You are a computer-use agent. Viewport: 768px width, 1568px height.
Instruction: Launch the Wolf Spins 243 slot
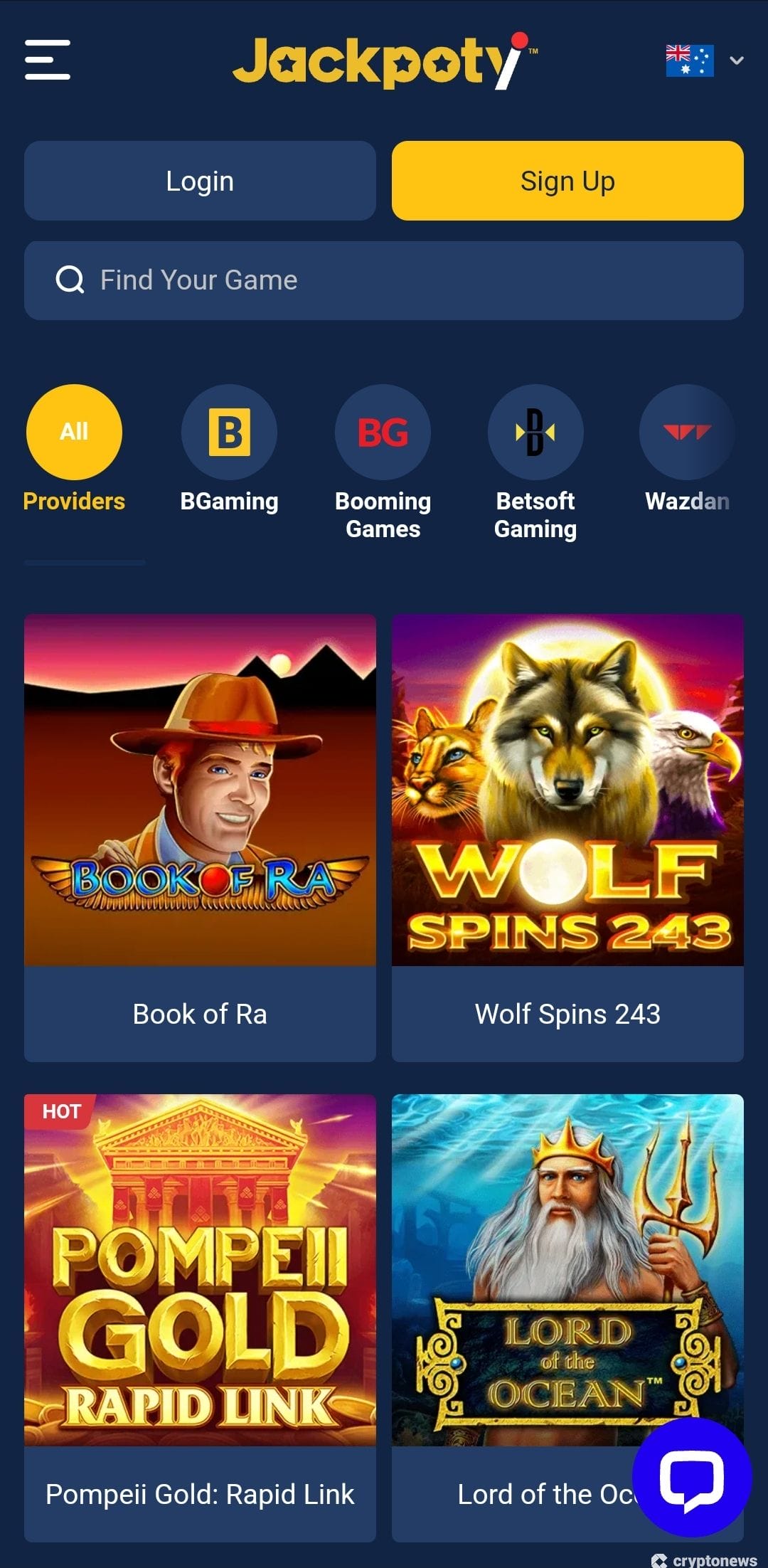(x=567, y=790)
